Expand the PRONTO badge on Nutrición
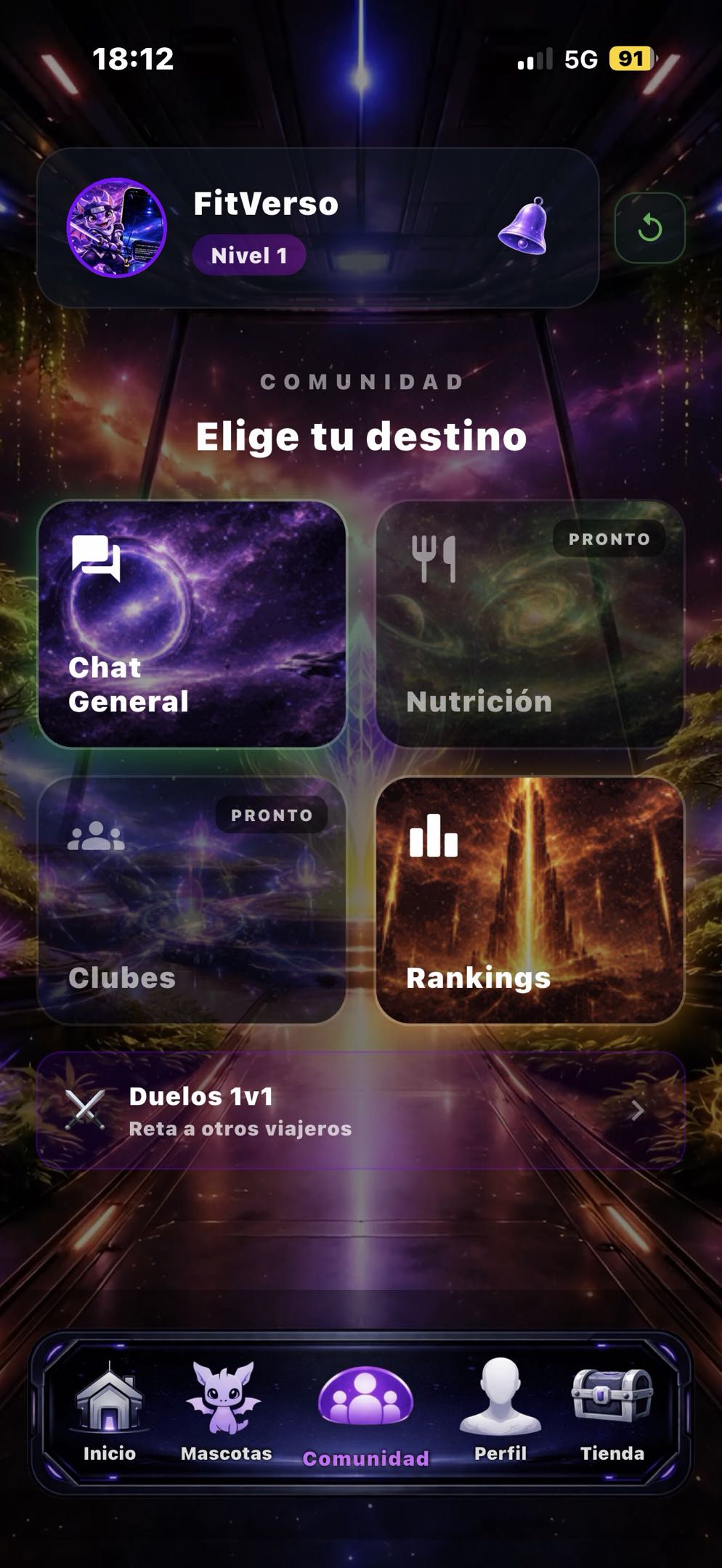The image size is (722, 1568). click(x=610, y=539)
